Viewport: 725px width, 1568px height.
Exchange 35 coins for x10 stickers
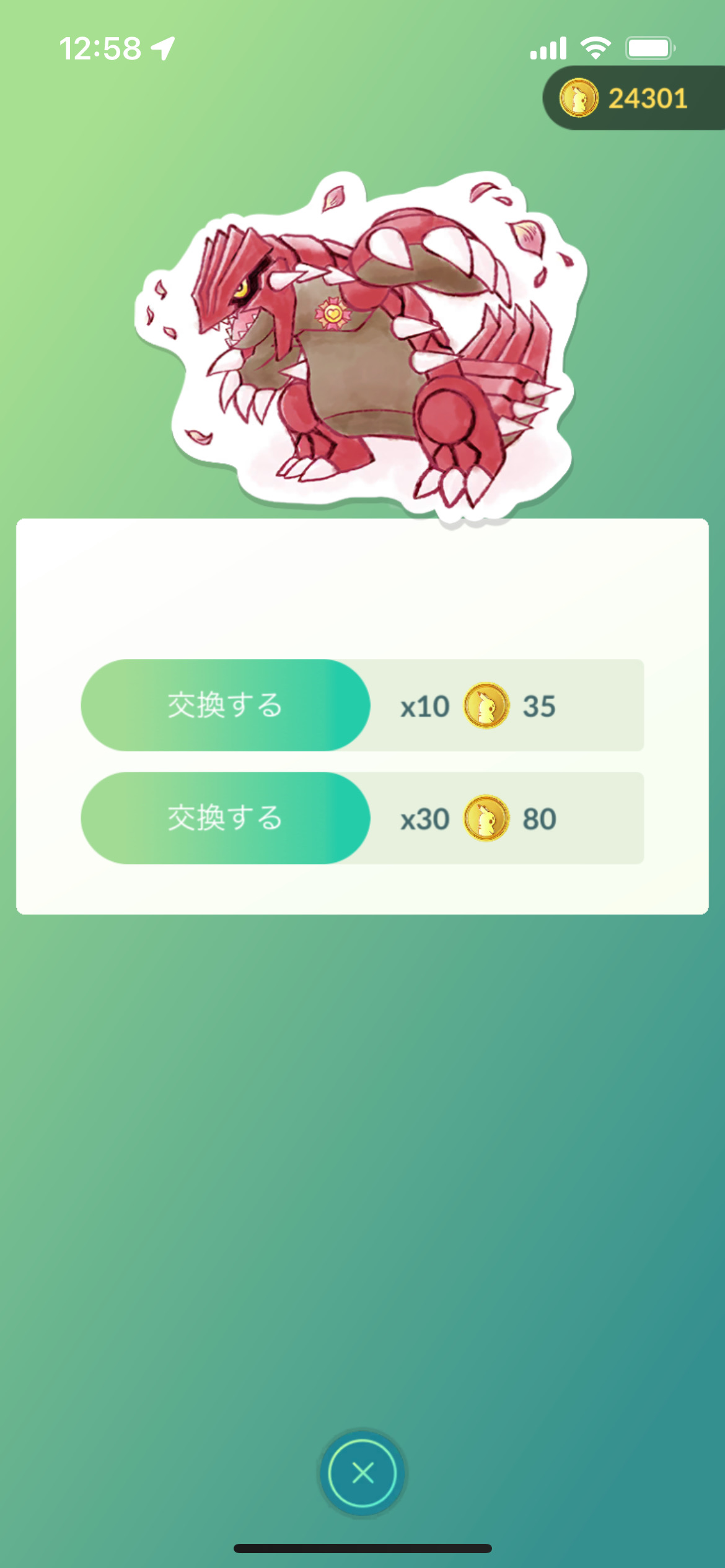pyautogui.click(x=225, y=705)
